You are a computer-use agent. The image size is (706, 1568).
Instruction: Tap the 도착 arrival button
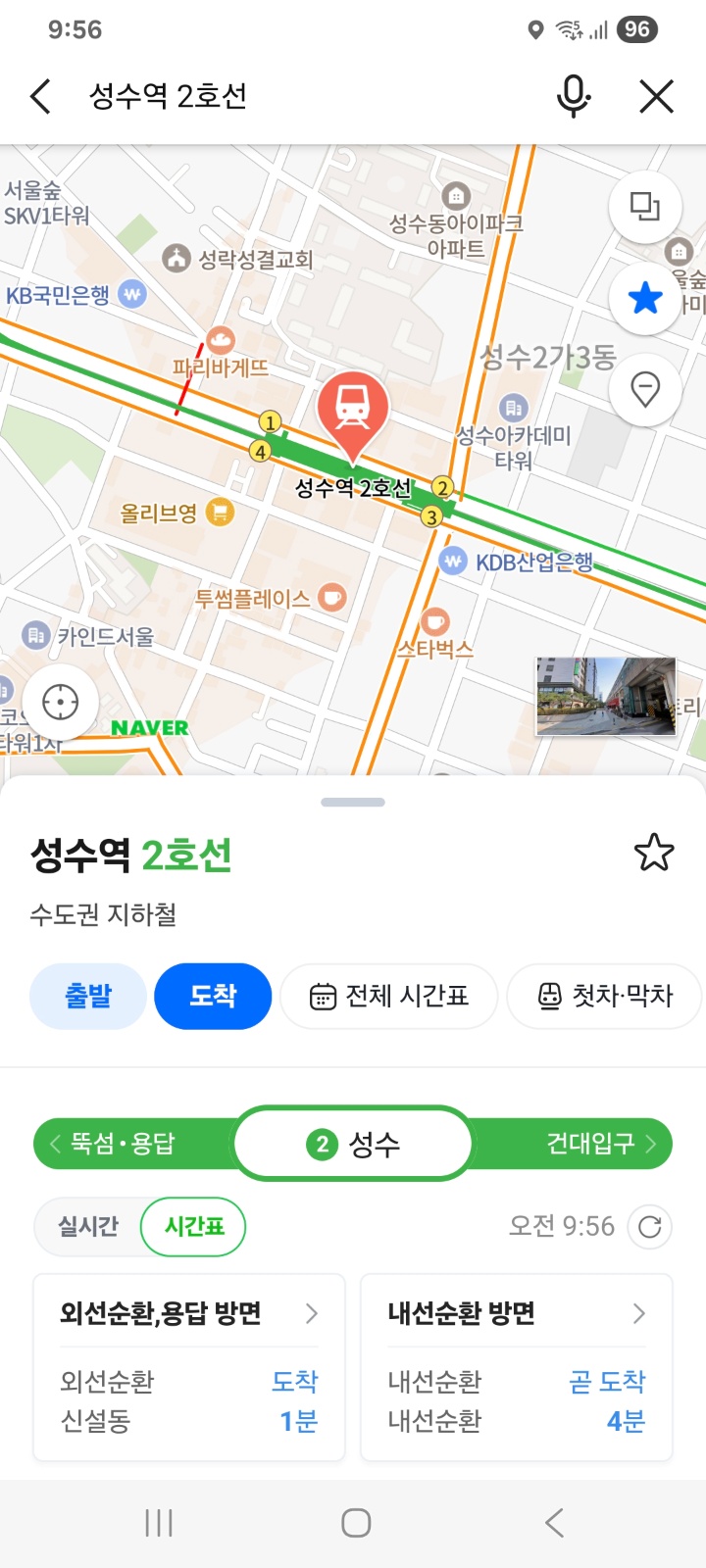pyautogui.click(x=213, y=996)
